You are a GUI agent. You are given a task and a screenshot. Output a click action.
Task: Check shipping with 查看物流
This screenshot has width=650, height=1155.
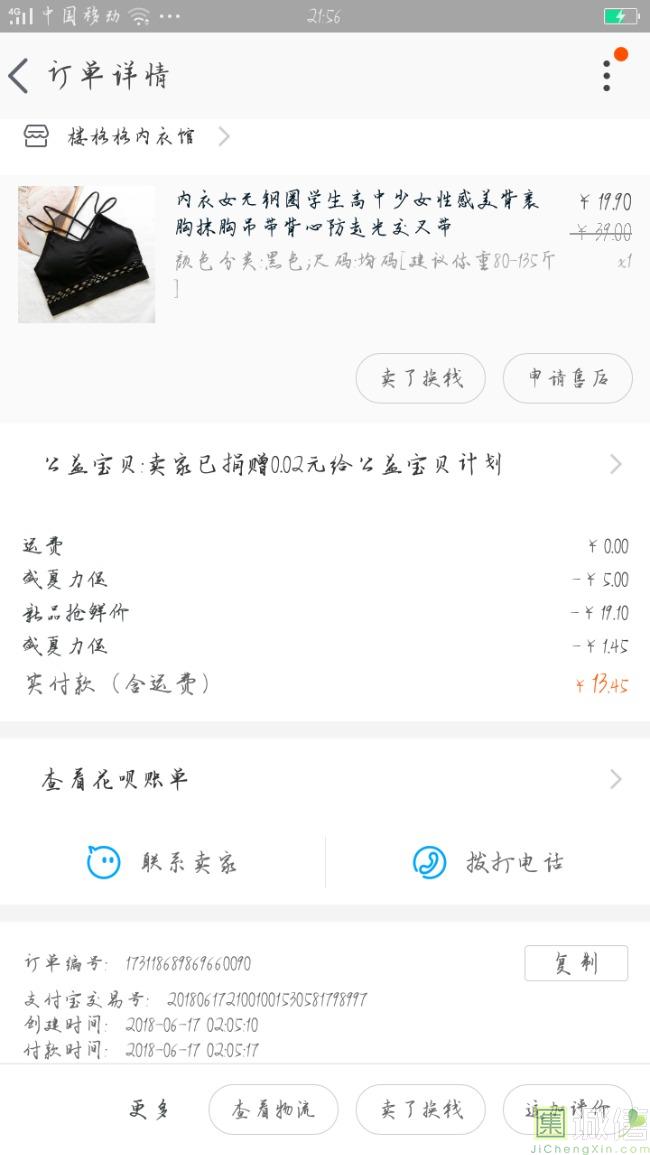[273, 1109]
